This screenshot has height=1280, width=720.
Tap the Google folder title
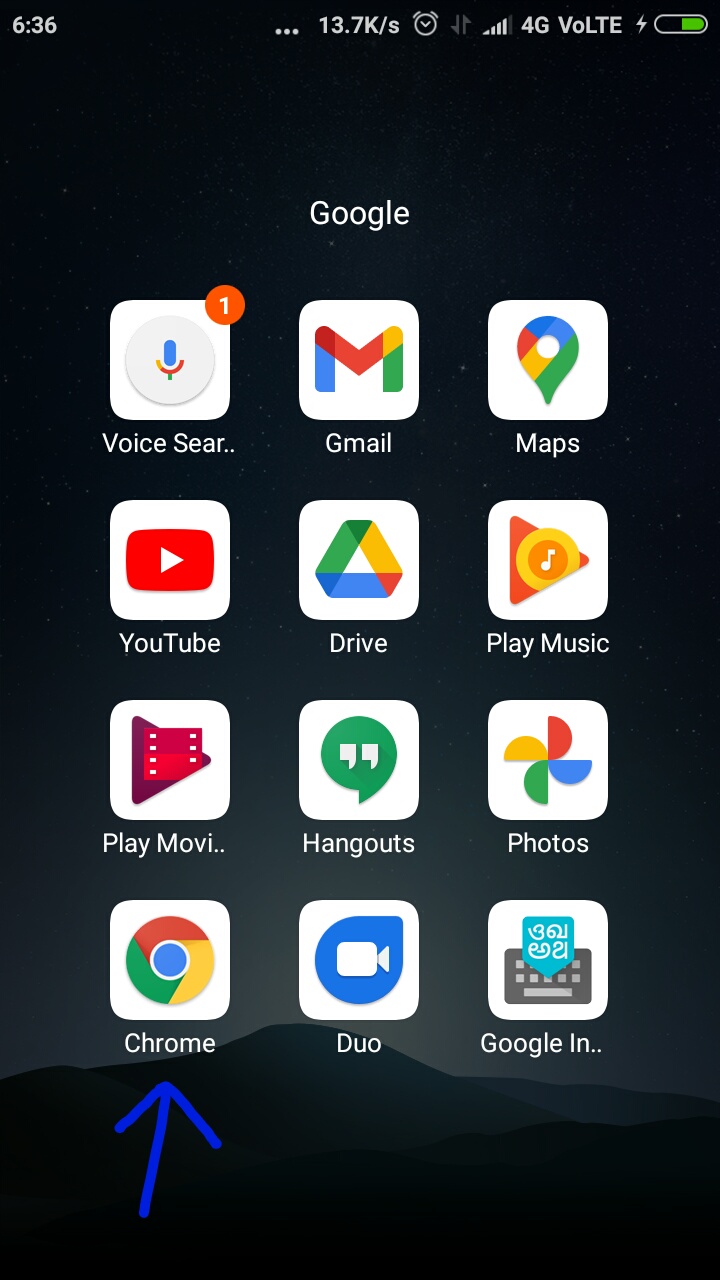pyautogui.click(x=360, y=214)
